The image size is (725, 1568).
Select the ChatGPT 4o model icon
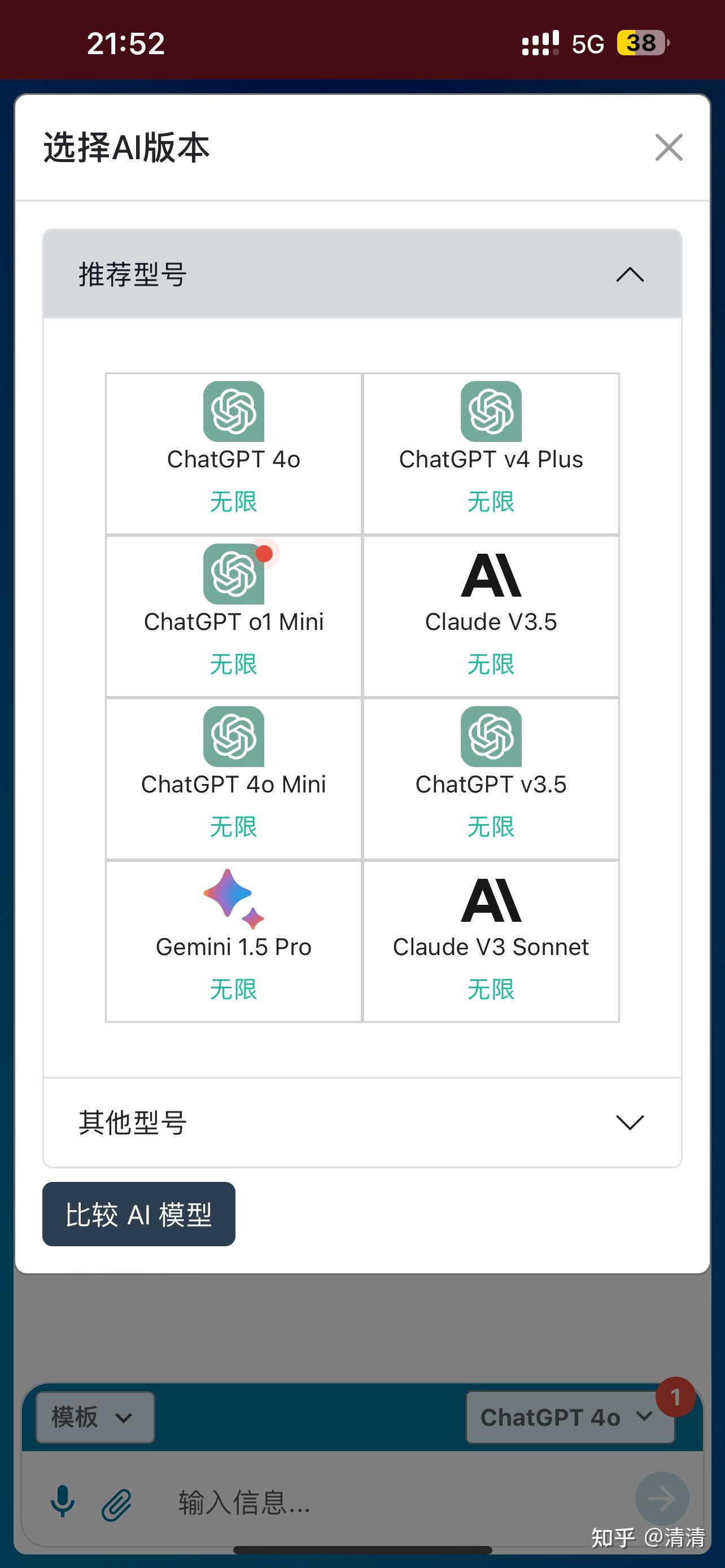[x=233, y=413]
